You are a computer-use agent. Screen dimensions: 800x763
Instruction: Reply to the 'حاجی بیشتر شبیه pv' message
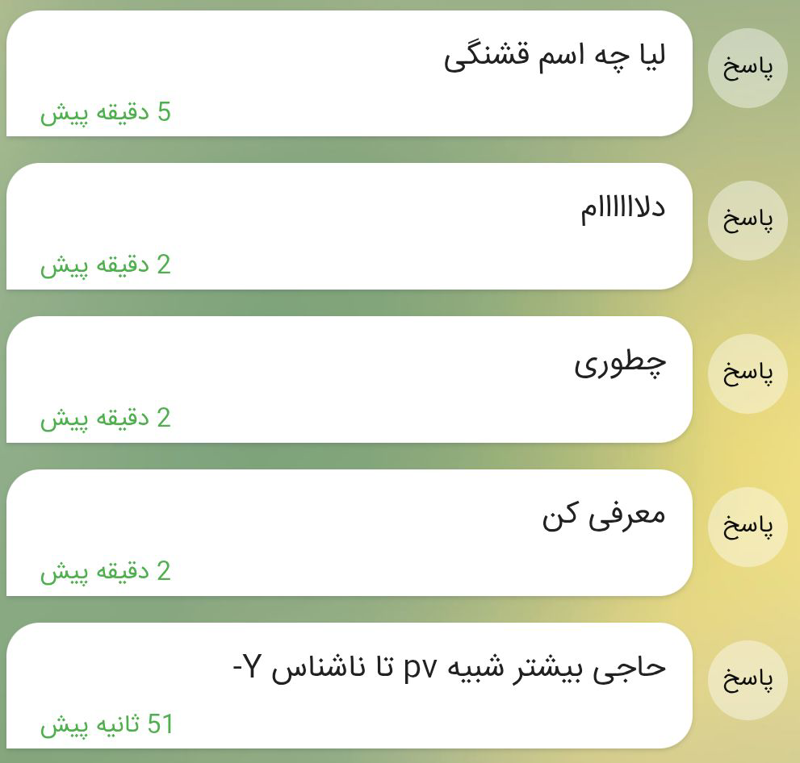click(x=748, y=680)
